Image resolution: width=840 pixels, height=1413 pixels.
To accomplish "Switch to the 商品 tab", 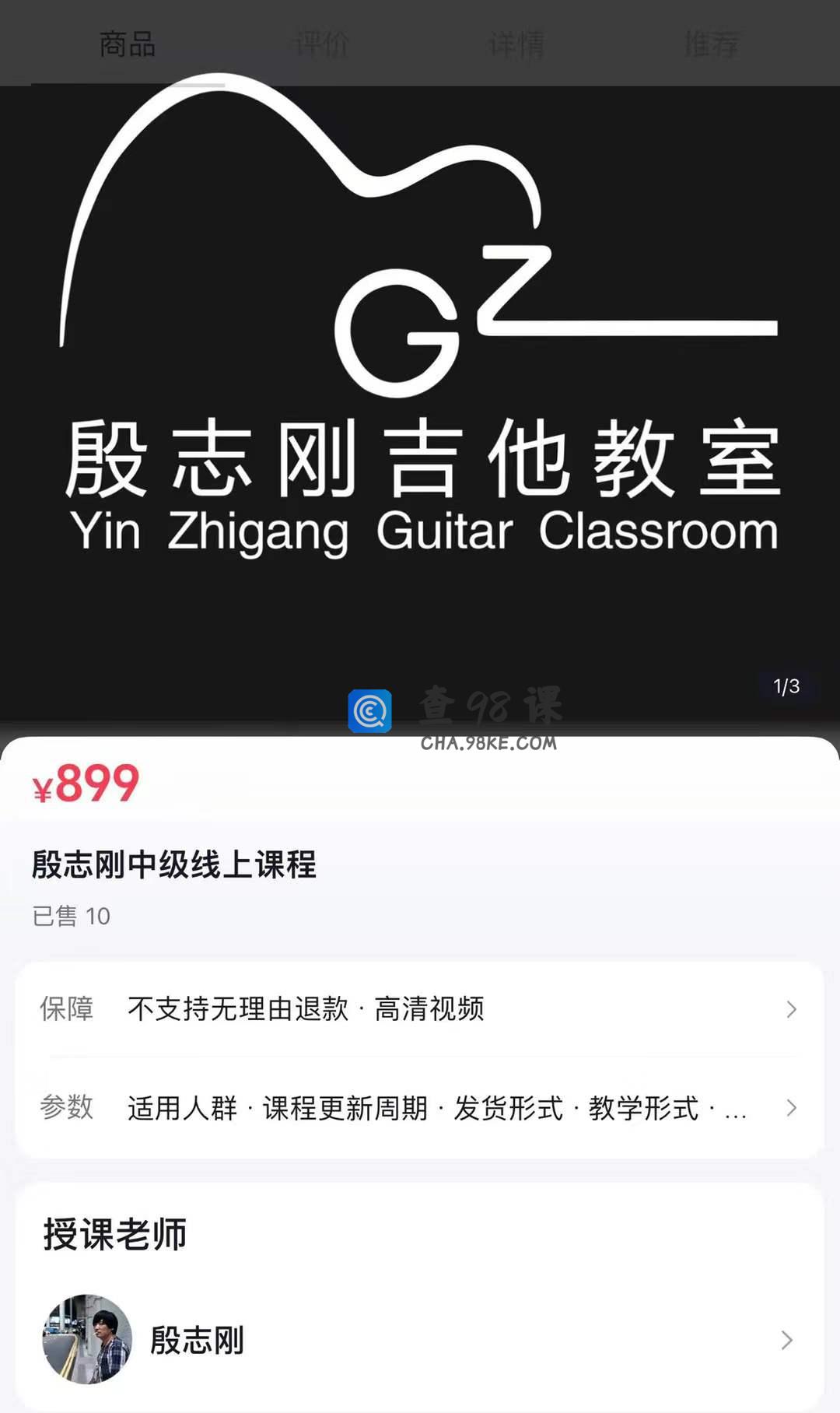I will coord(128,44).
